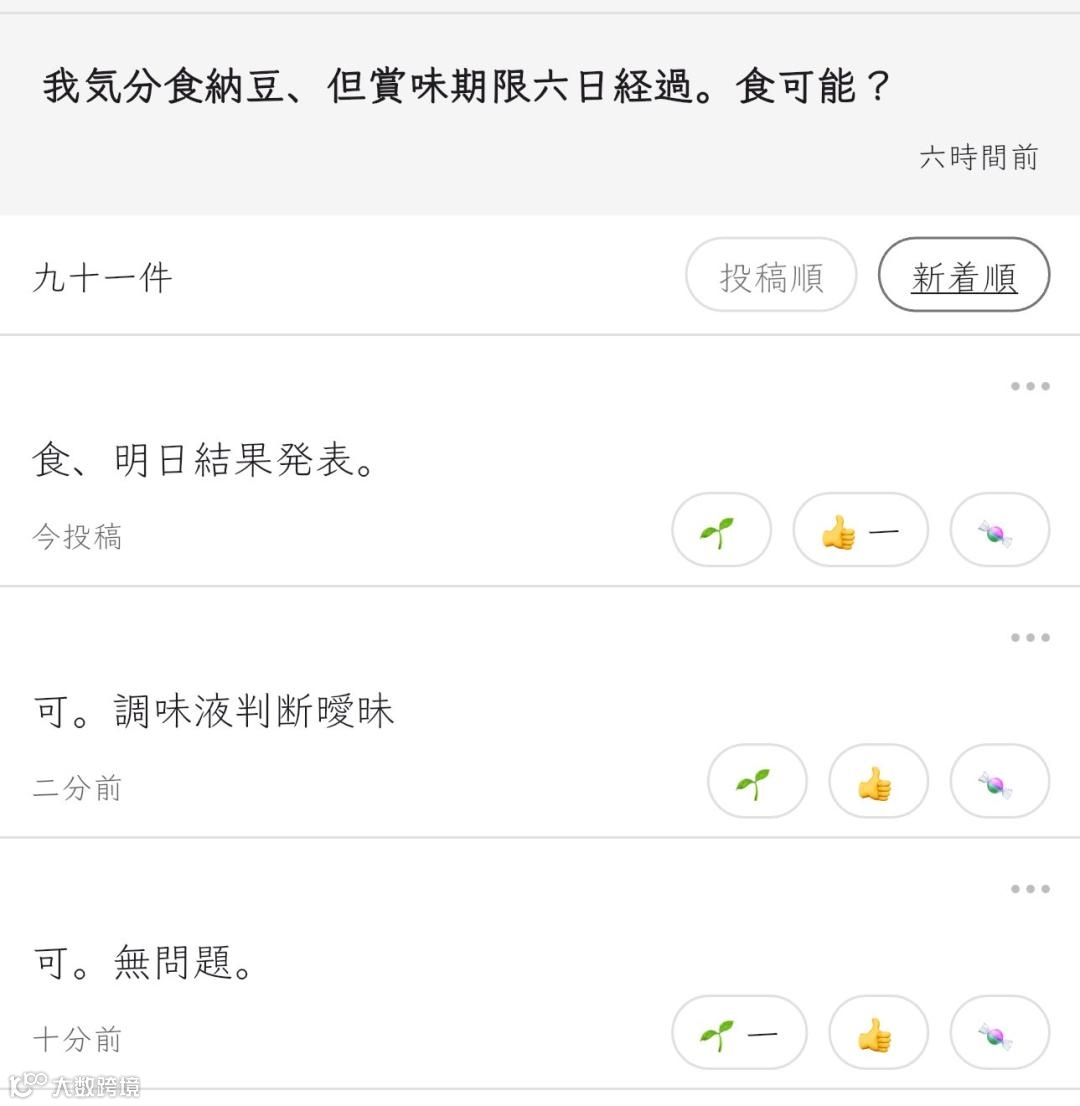The height and width of the screenshot is (1106, 1080).
Task: Give candy reaction to 食、明日結果発表。answer
Action: tap(998, 530)
